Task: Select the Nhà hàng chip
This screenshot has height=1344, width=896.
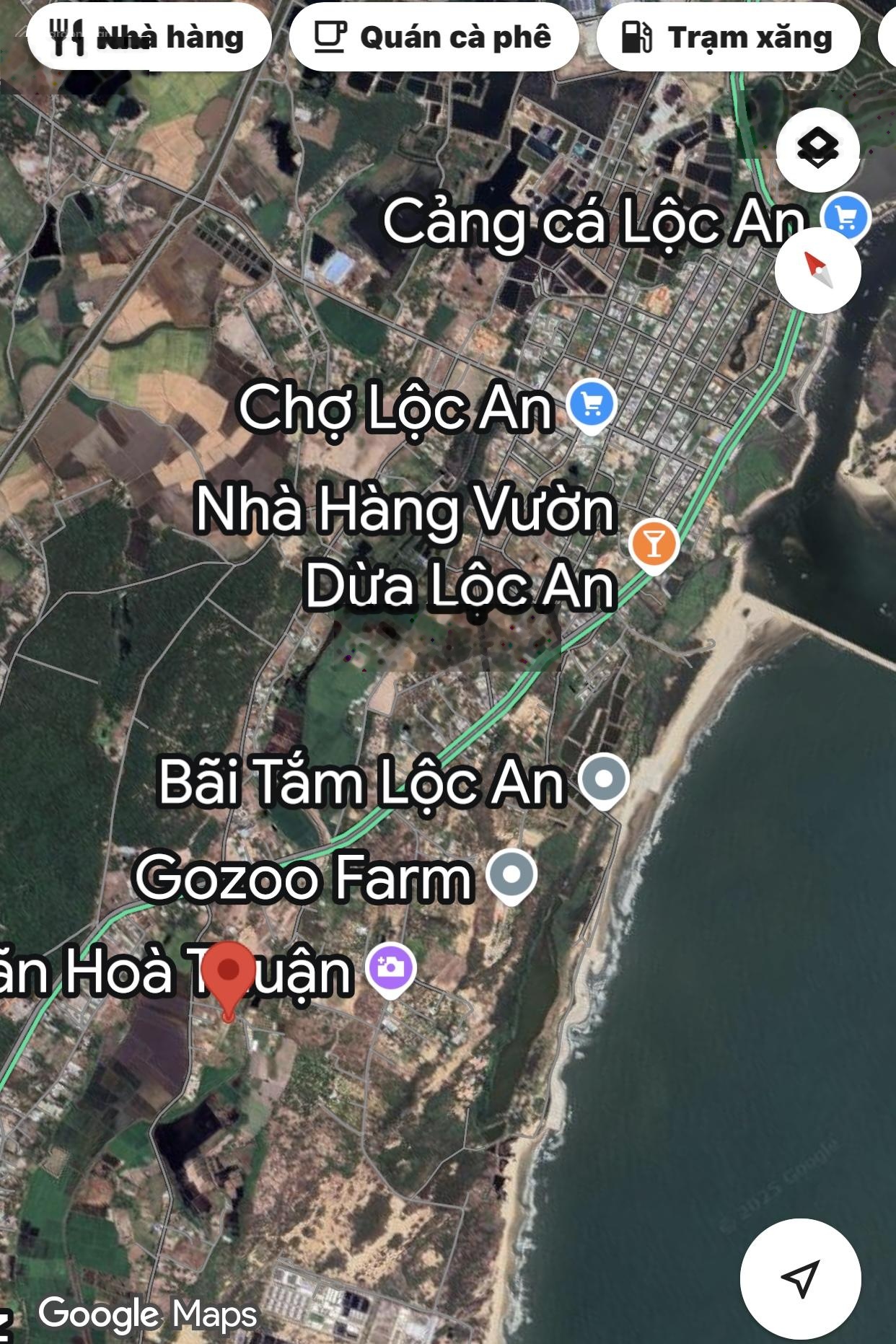Action: [149, 37]
